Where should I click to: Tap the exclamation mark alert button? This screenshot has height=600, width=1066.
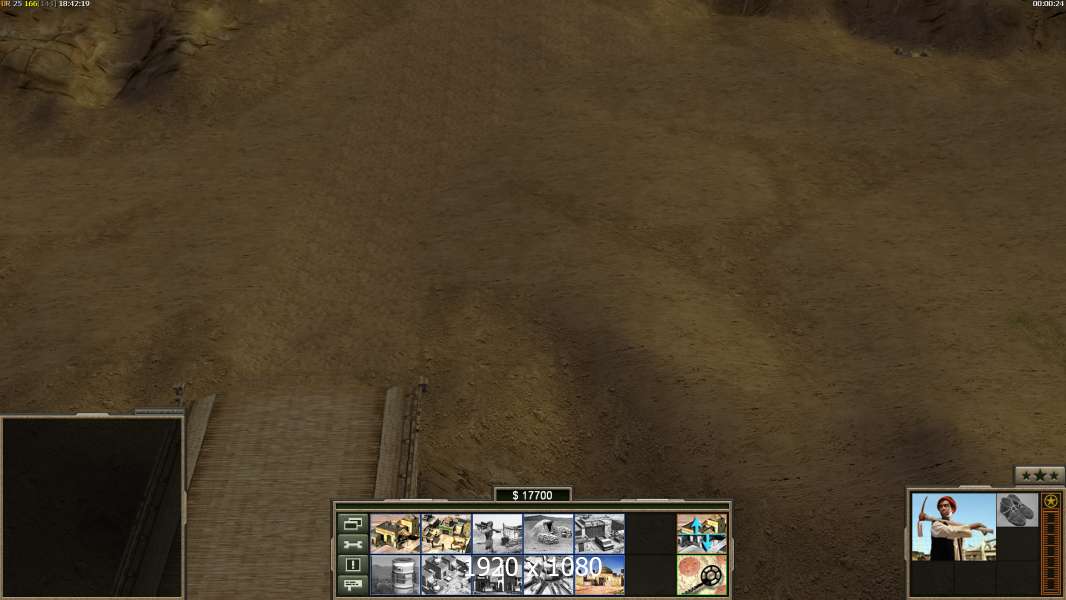[x=353, y=565]
